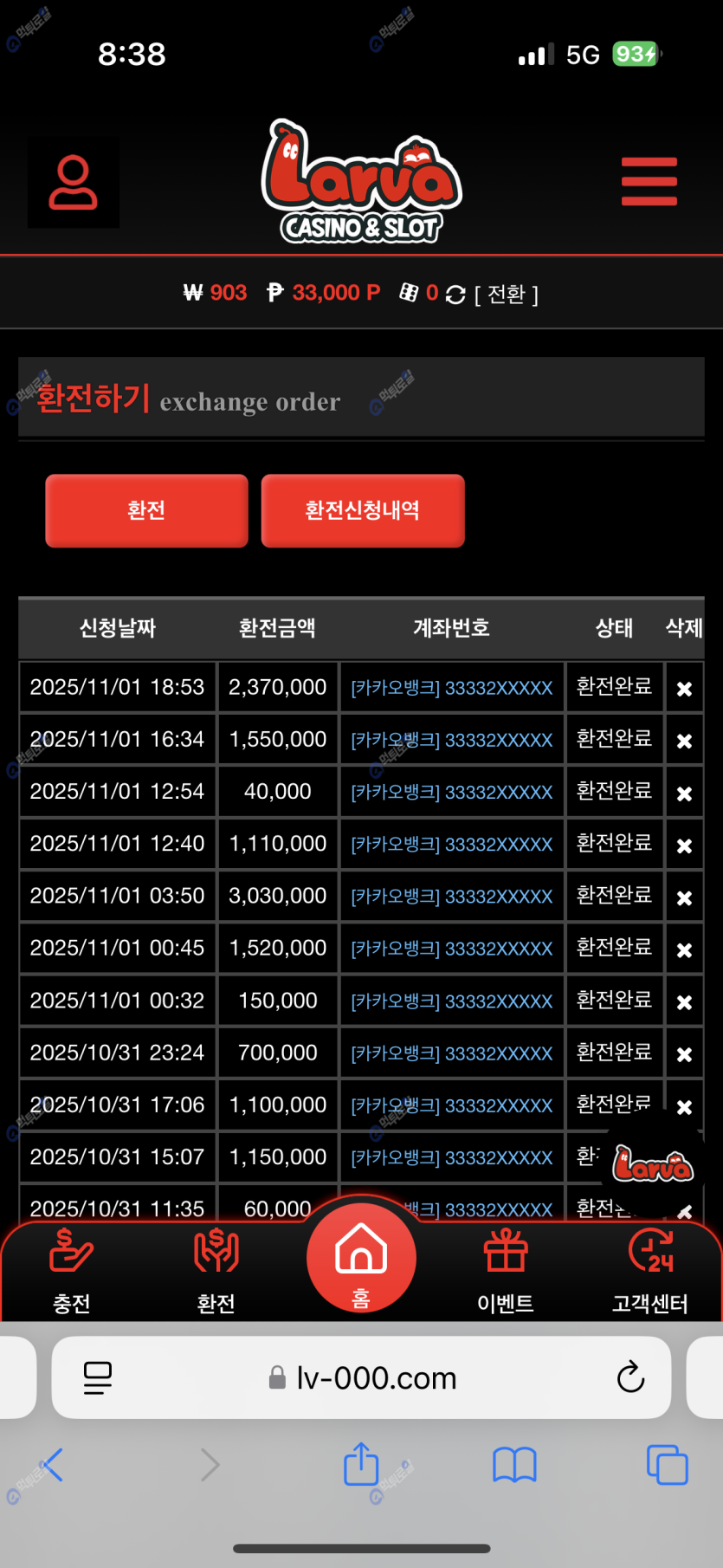Refresh the balance with the reload icon
Image resolution: width=723 pixels, height=1568 pixels.
[x=455, y=295]
